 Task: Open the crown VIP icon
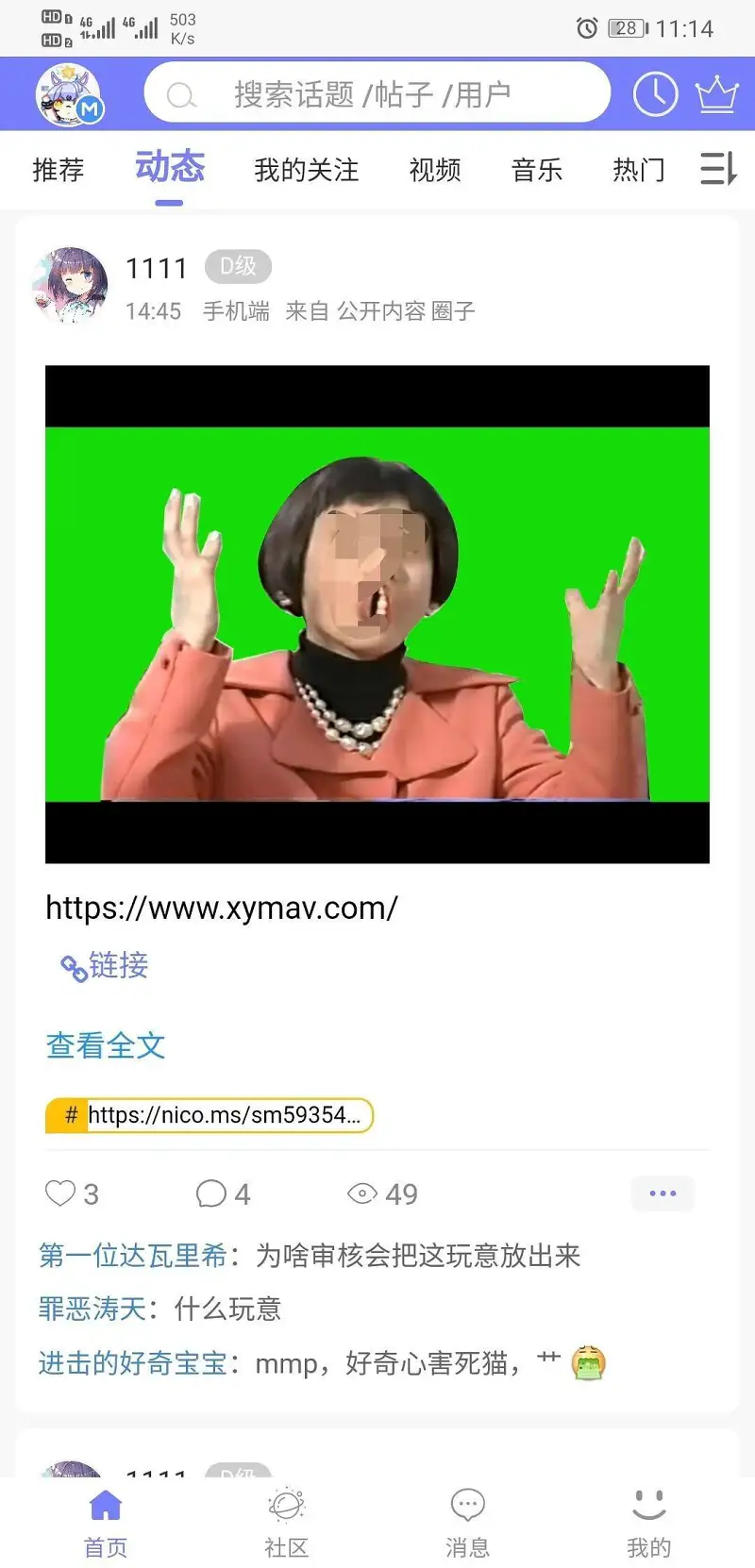pyautogui.click(x=717, y=93)
